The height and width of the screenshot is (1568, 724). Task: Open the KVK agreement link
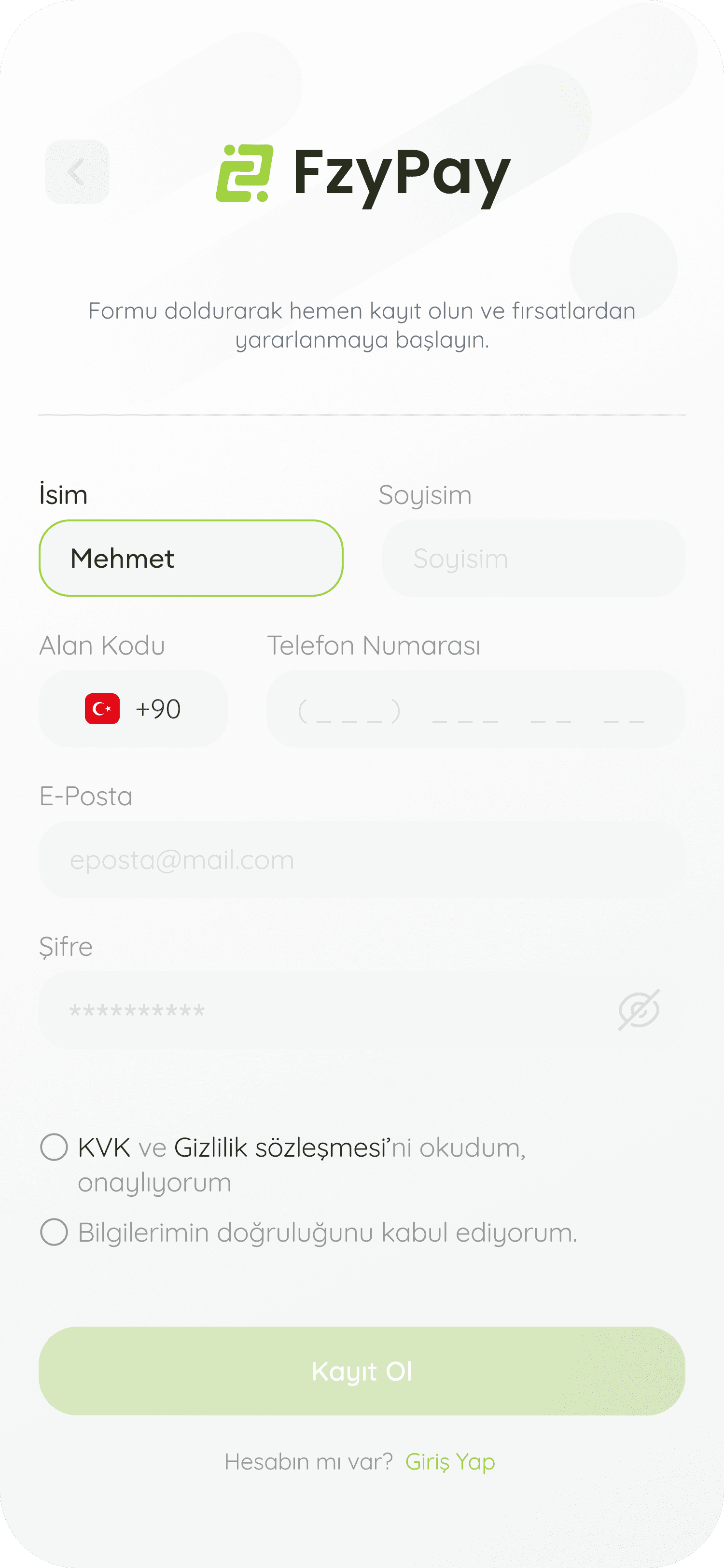[104, 1148]
